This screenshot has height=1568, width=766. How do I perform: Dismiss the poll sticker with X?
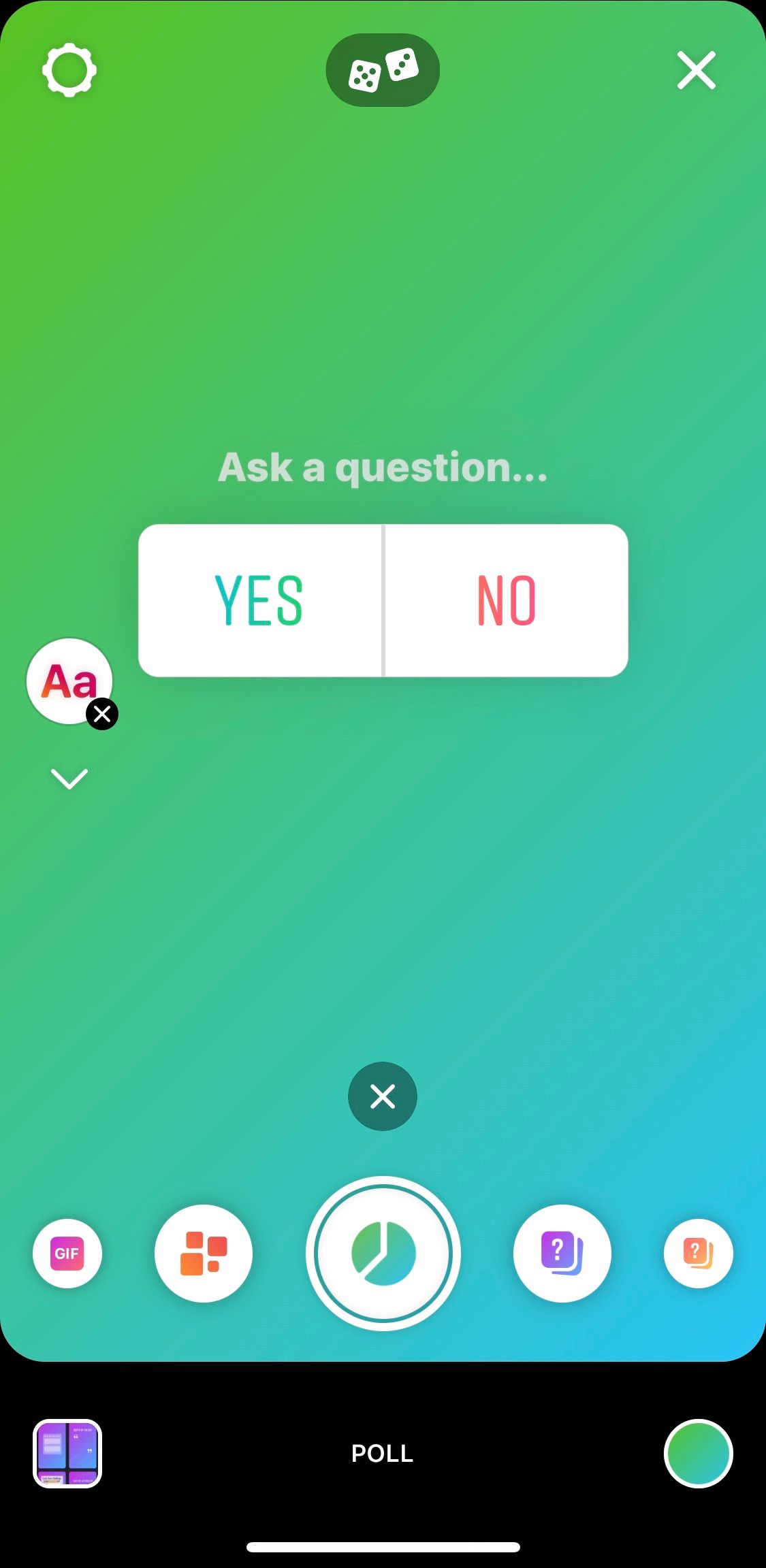point(383,1096)
